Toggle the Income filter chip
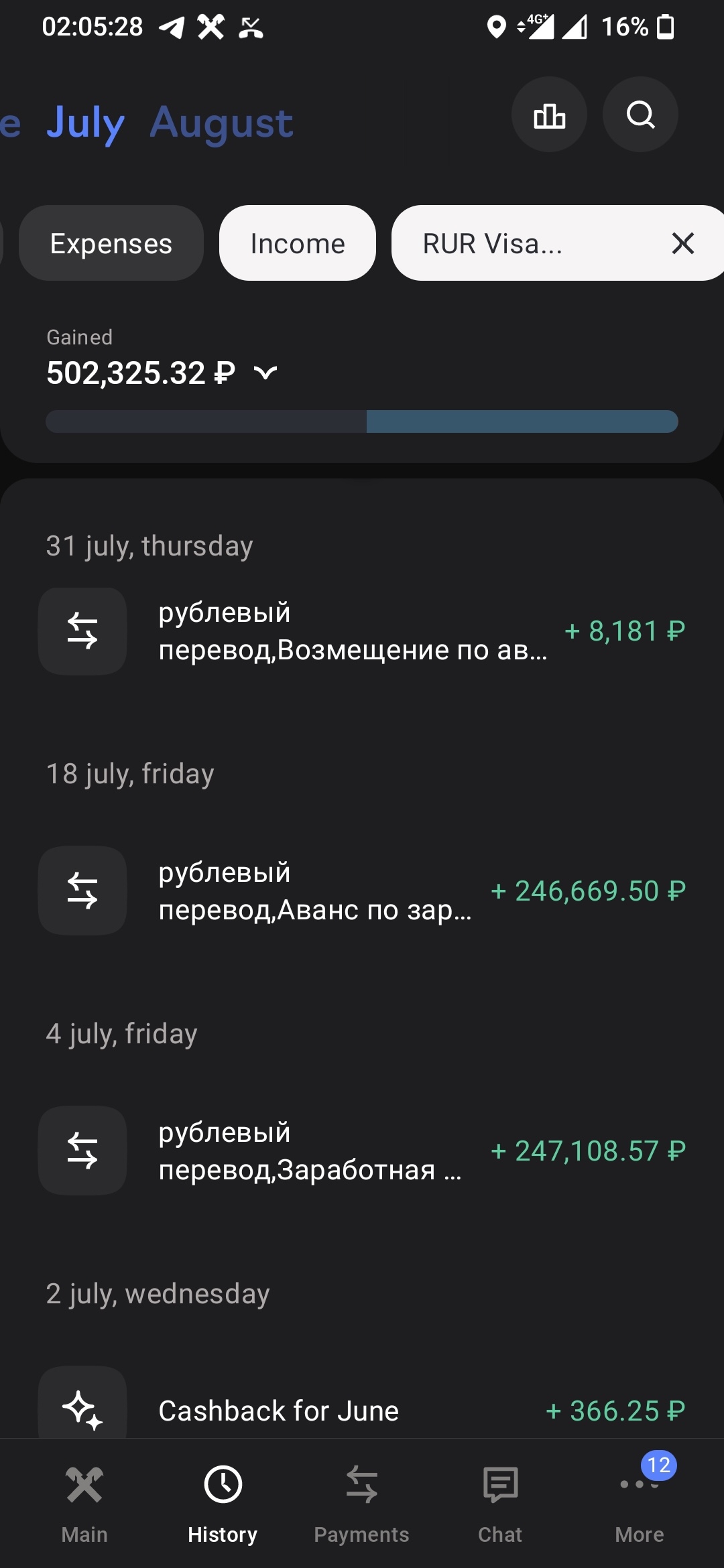This screenshot has height=1568, width=724. click(x=297, y=243)
